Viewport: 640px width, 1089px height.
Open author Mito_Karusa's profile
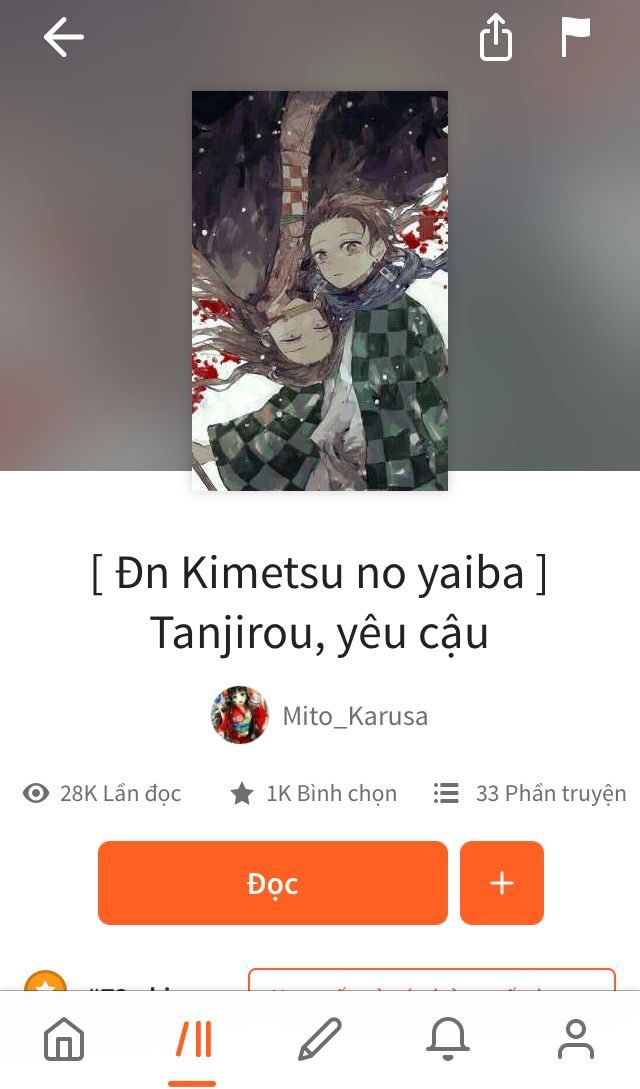click(319, 715)
